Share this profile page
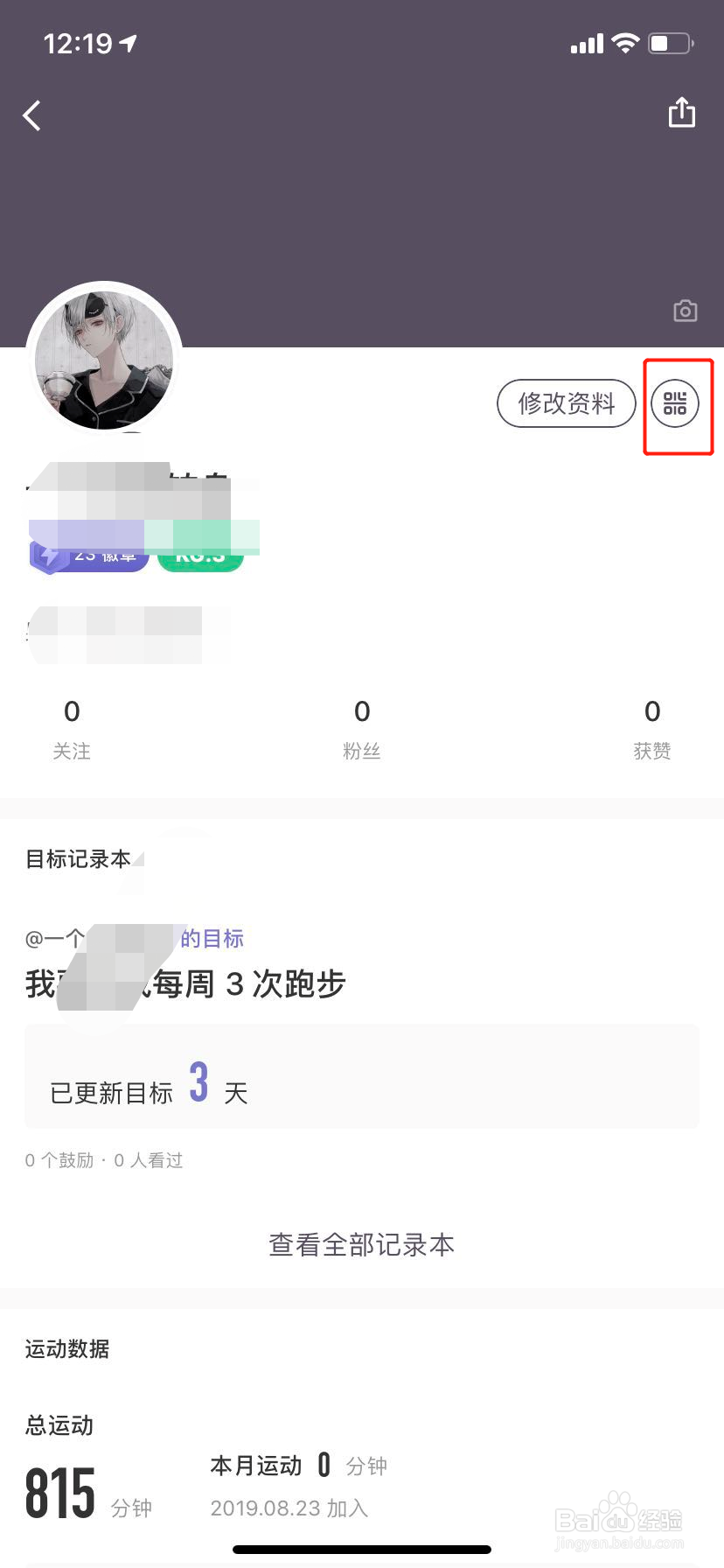Screen dimensions: 724x1568 [681, 114]
